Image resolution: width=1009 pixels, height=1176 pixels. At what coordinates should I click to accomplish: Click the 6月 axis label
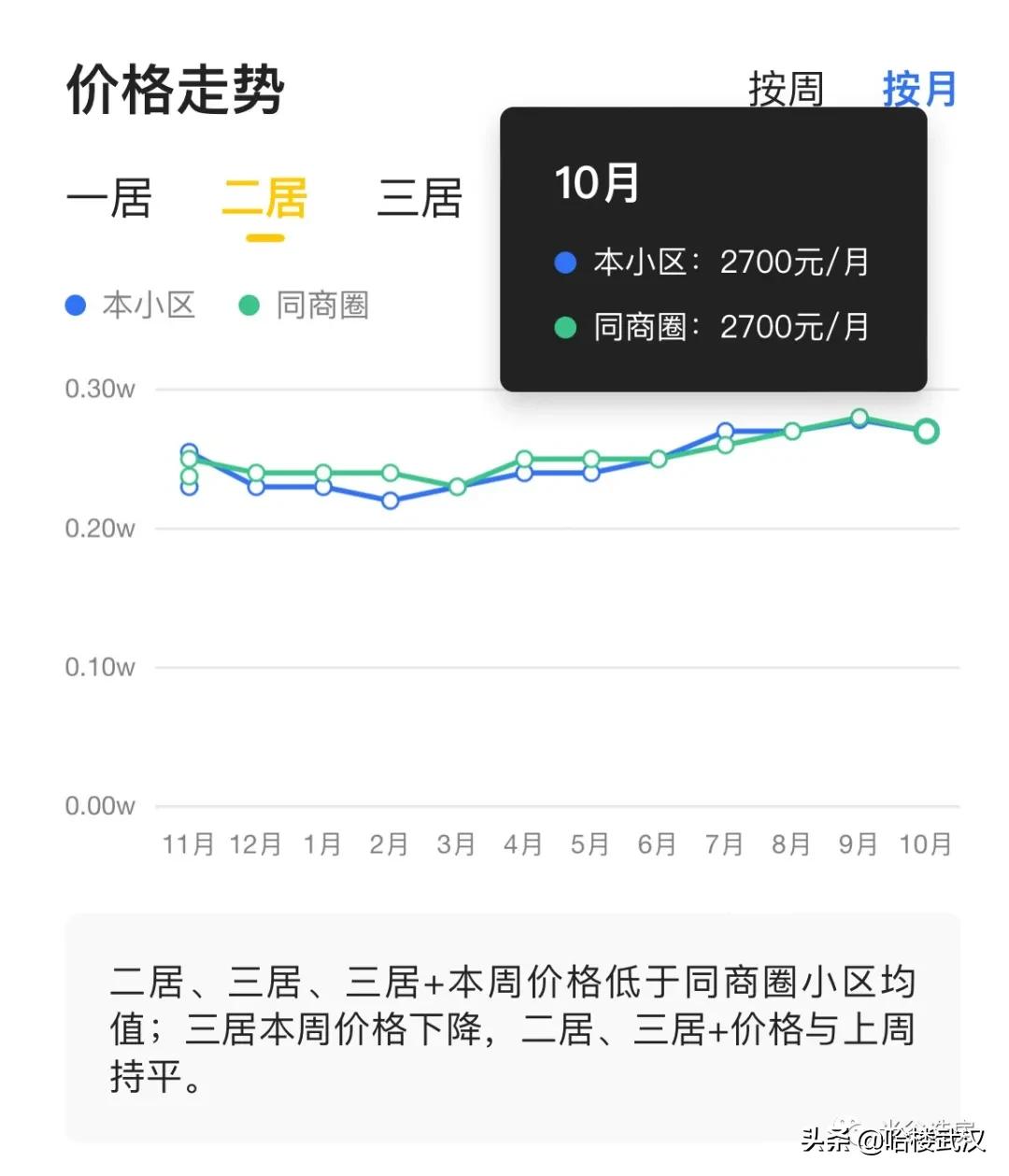point(657,843)
